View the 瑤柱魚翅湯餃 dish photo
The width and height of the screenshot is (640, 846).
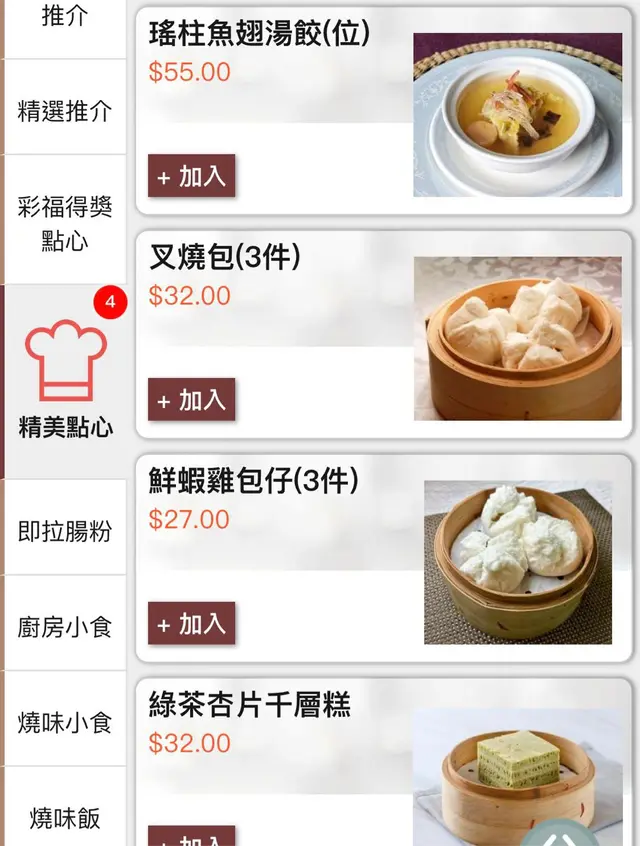(x=517, y=115)
